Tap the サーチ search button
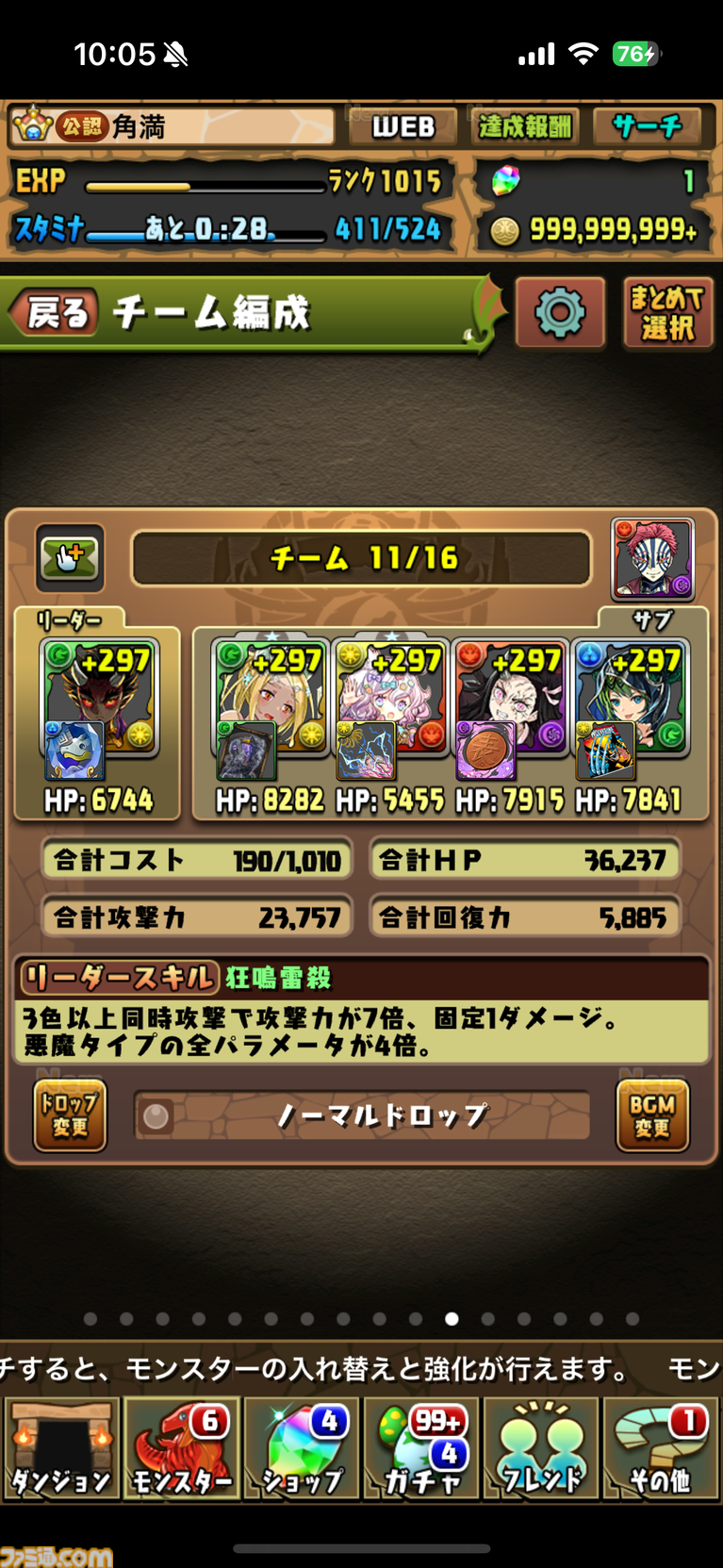Viewport: 723px width, 1568px height. [647, 126]
